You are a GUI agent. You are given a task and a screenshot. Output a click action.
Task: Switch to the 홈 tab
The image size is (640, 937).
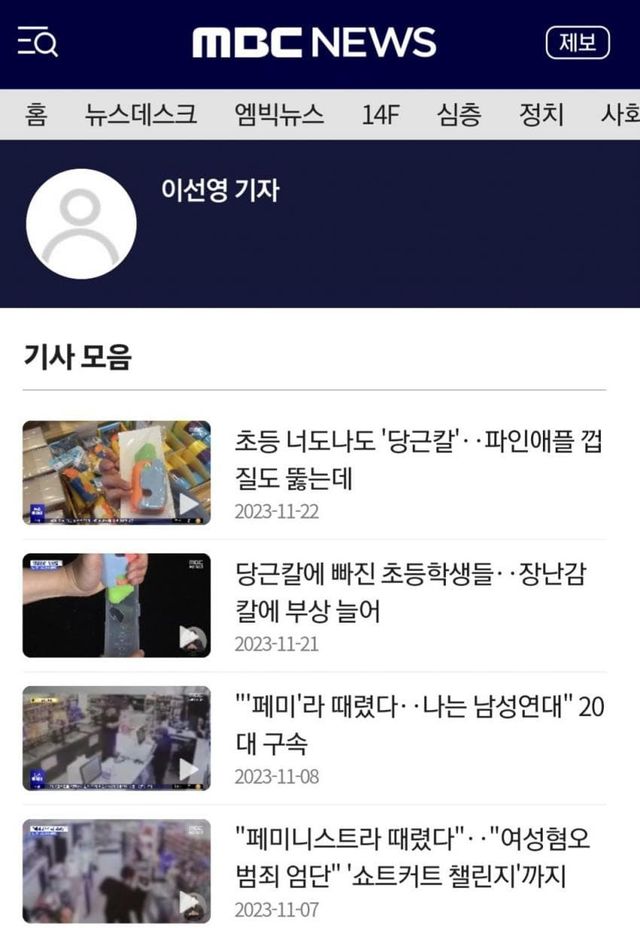point(36,115)
